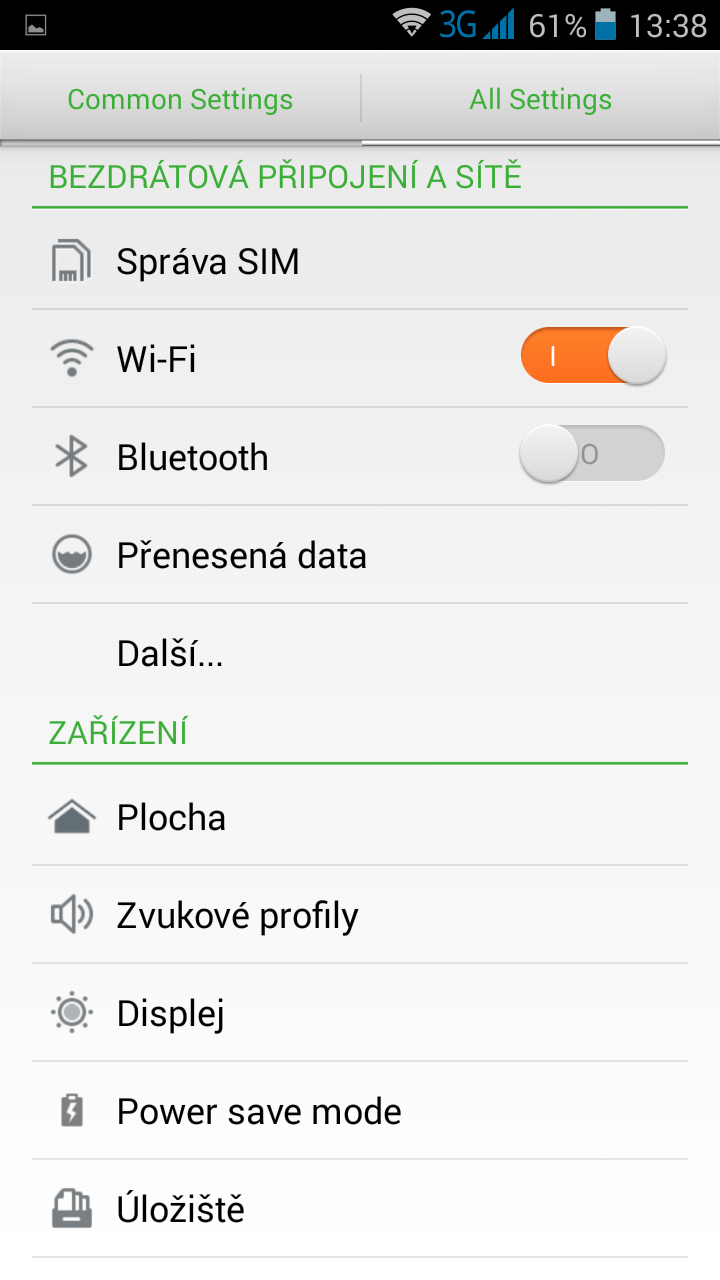The width and height of the screenshot is (720, 1280).
Task: Open Správa SIM settings
Action: (360, 261)
